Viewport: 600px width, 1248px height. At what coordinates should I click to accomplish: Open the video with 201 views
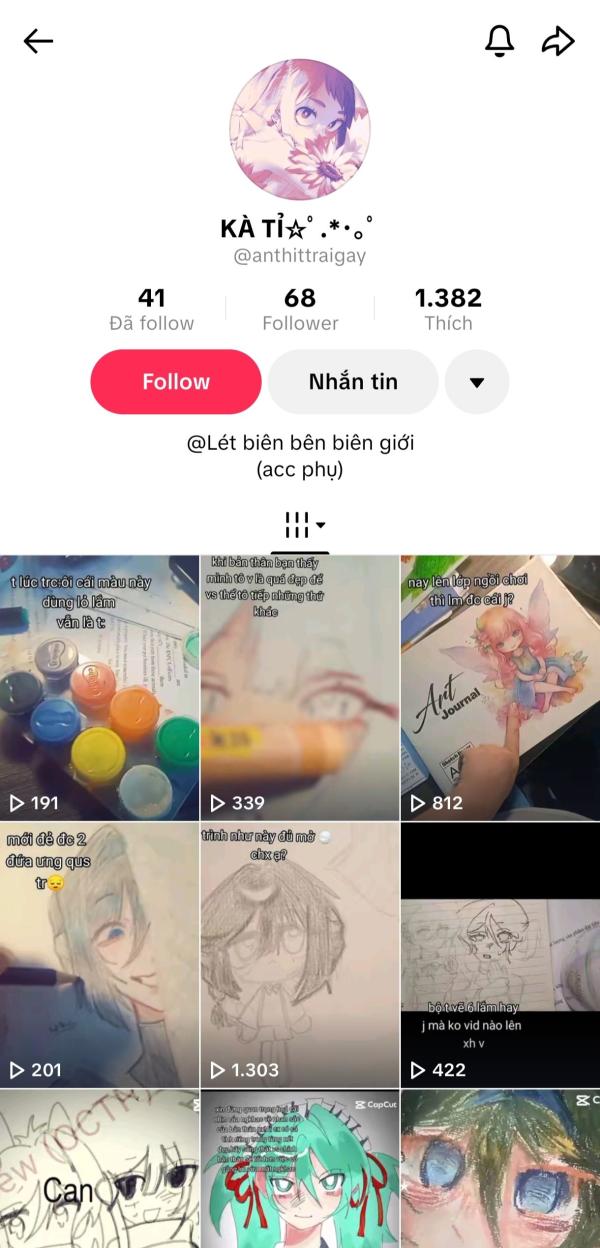click(x=99, y=955)
